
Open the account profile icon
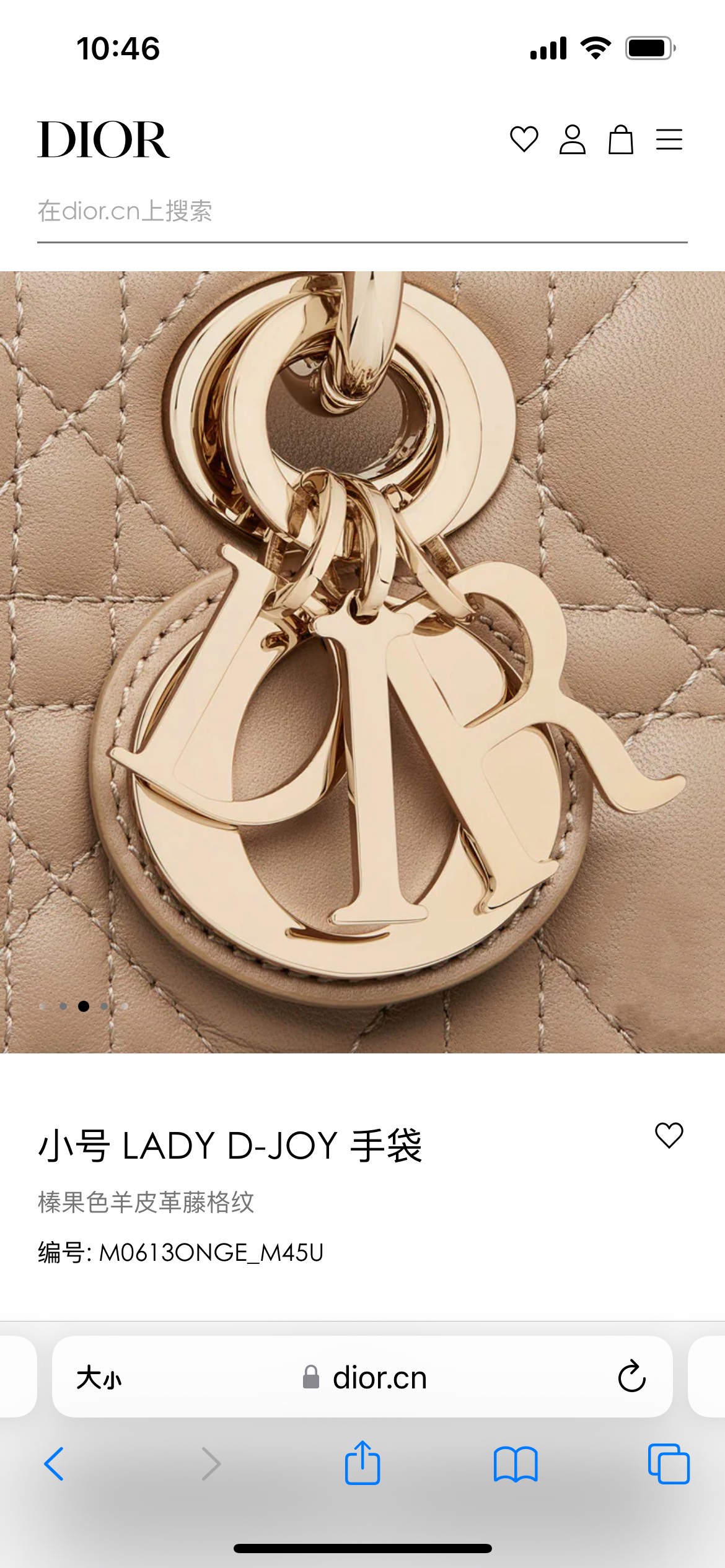click(572, 139)
